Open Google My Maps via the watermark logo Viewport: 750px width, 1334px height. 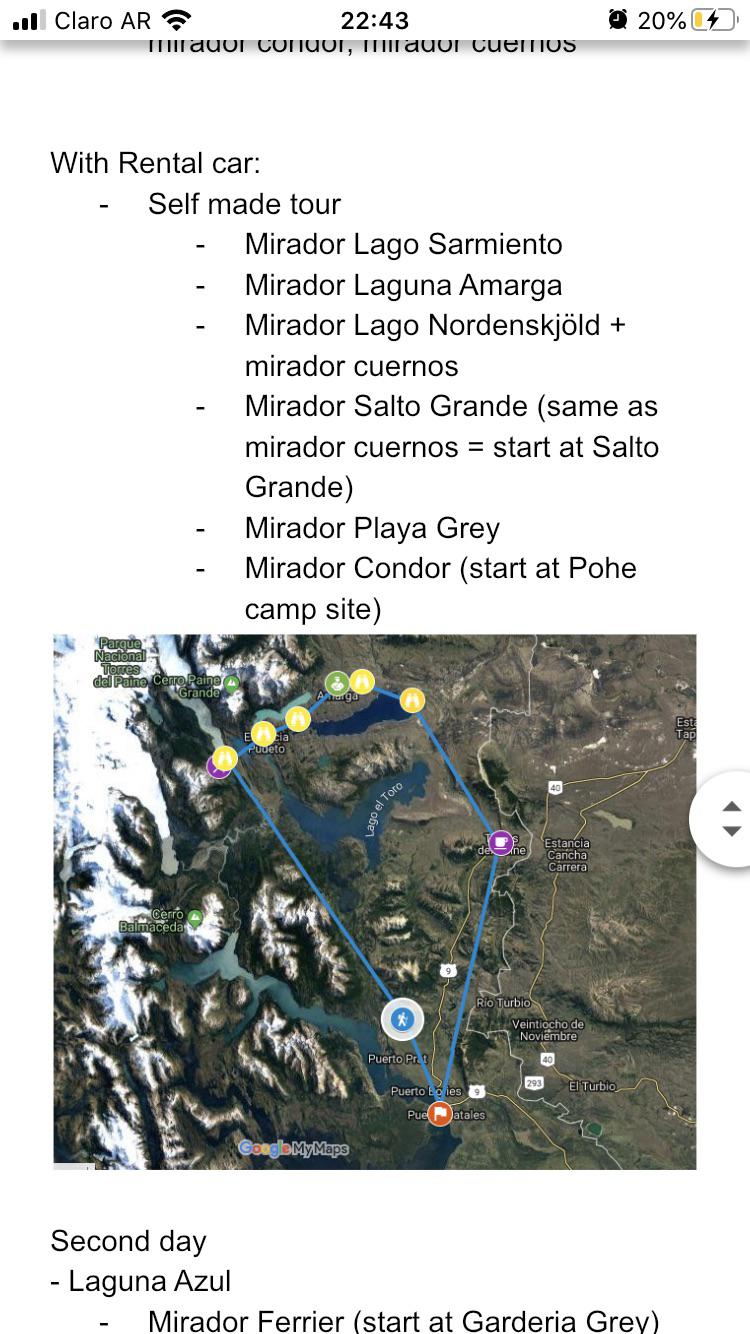pyautogui.click(x=293, y=1148)
